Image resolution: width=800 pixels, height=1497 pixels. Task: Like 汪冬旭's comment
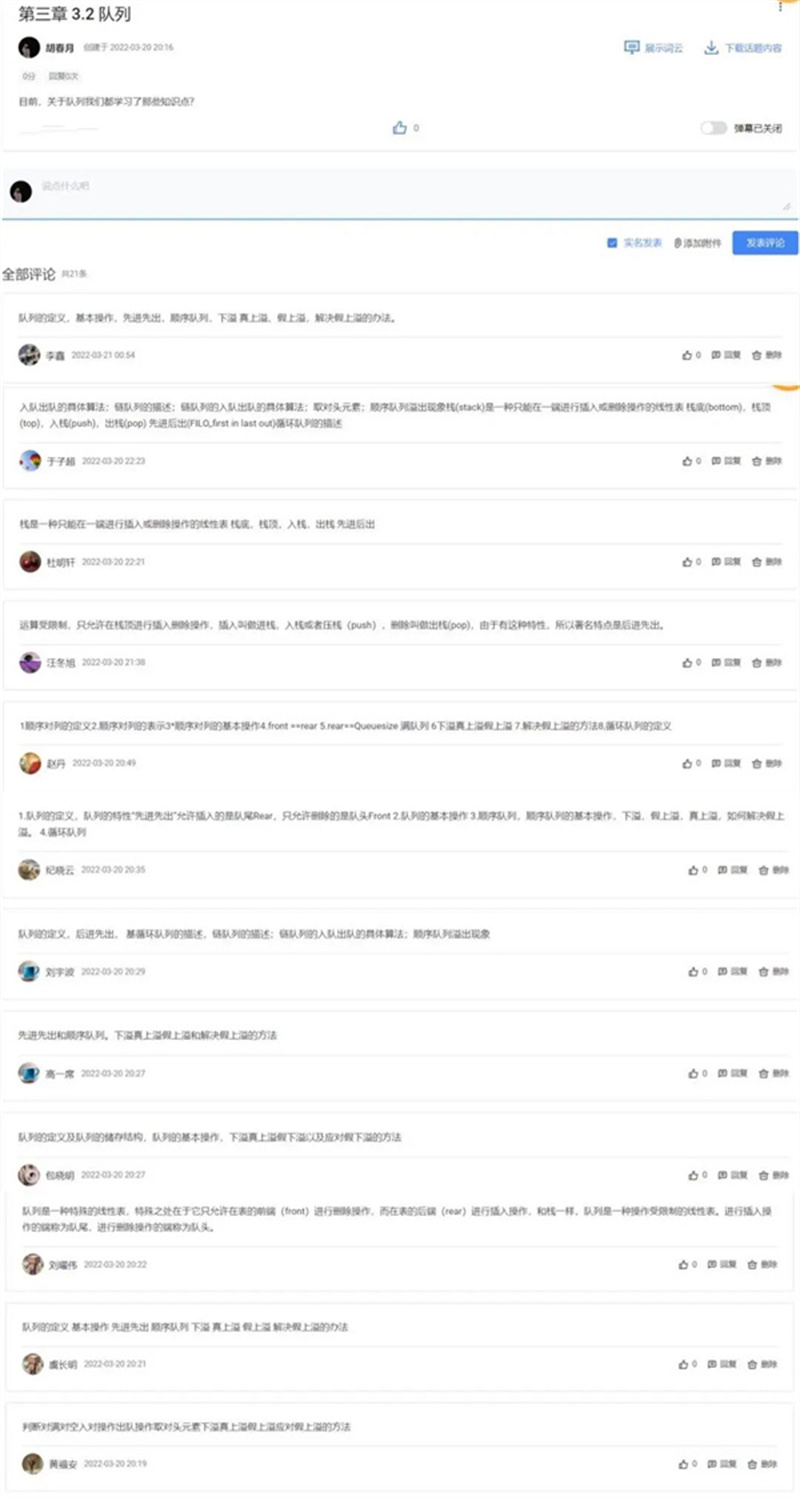point(688,662)
